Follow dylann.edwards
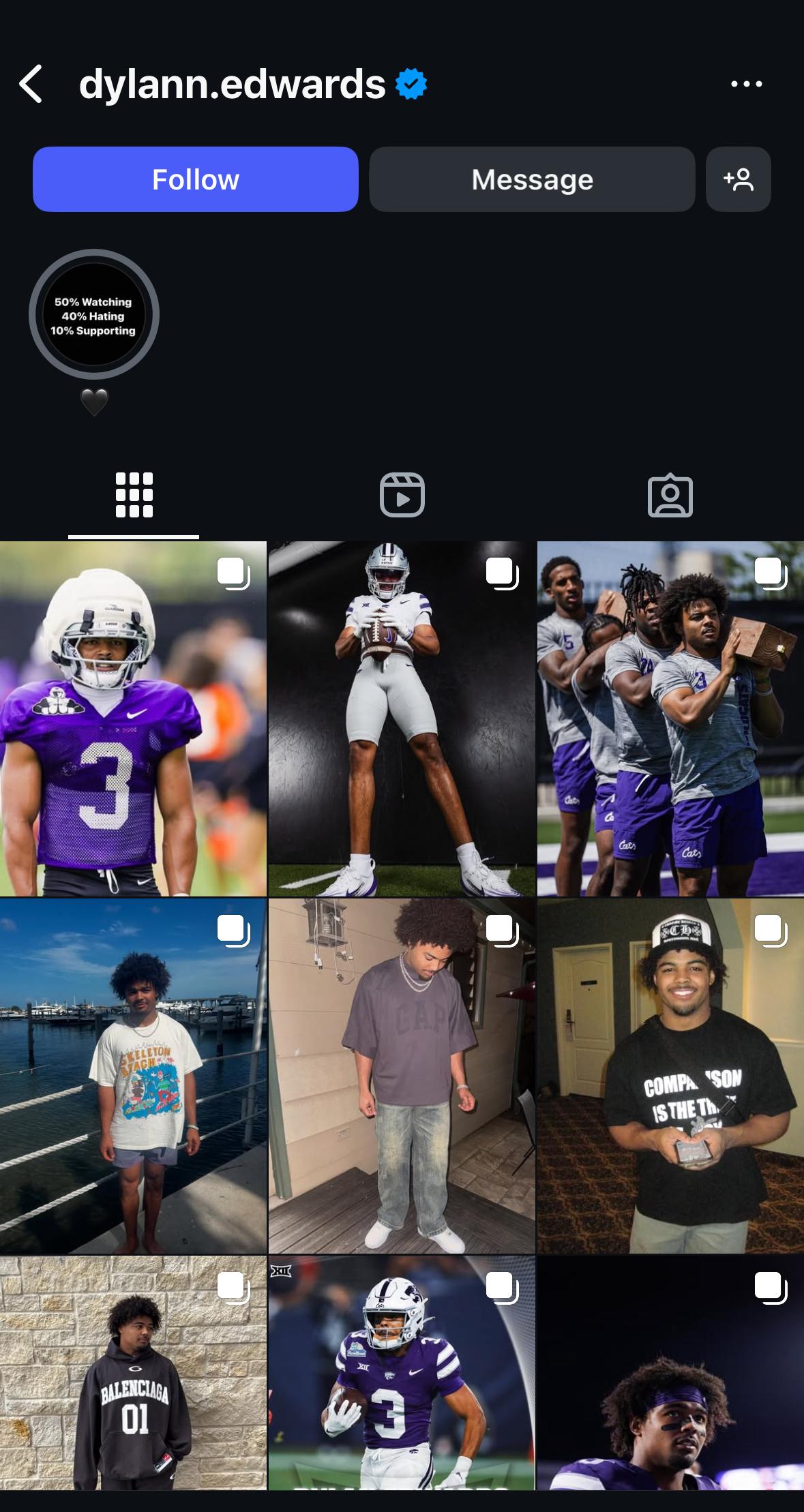Image resolution: width=804 pixels, height=1512 pixels. click(x=196, y=179)
